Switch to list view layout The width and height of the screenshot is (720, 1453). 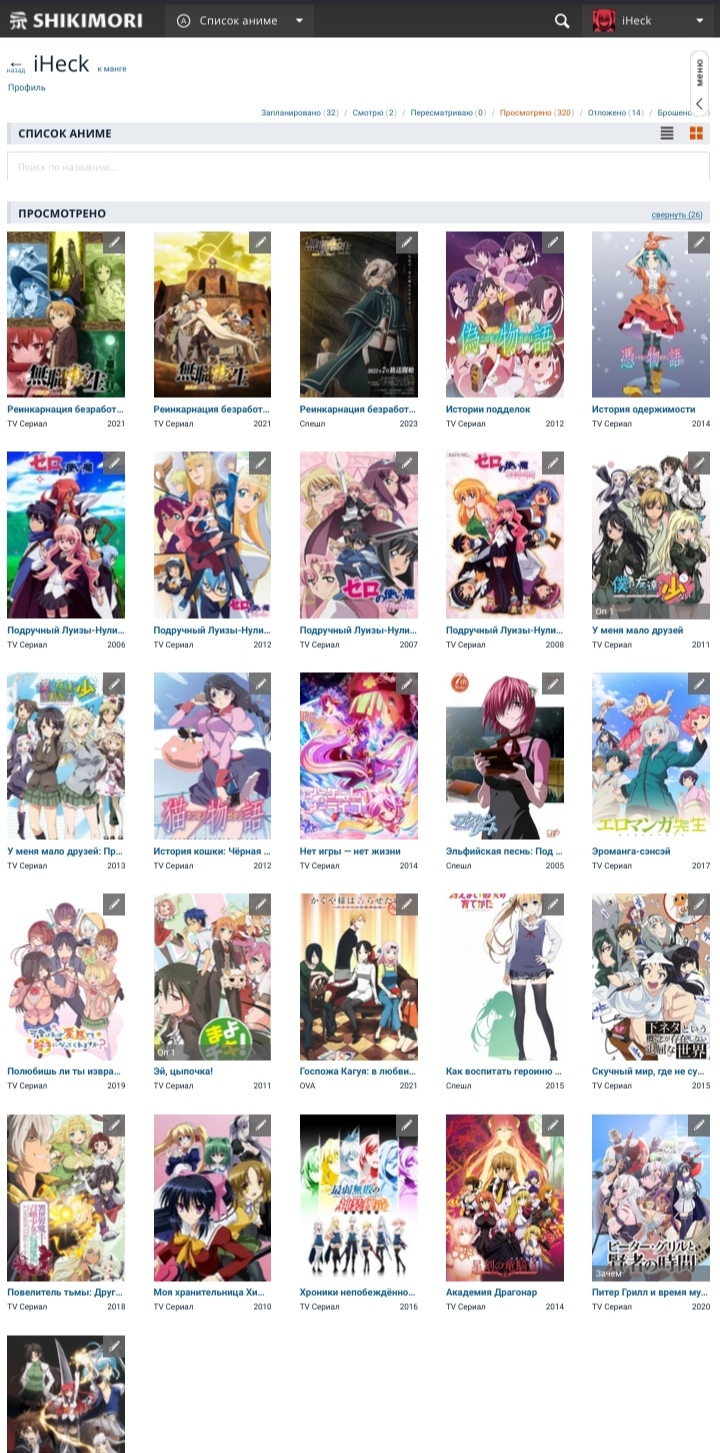pyautogui.click(x=667, y=134)
